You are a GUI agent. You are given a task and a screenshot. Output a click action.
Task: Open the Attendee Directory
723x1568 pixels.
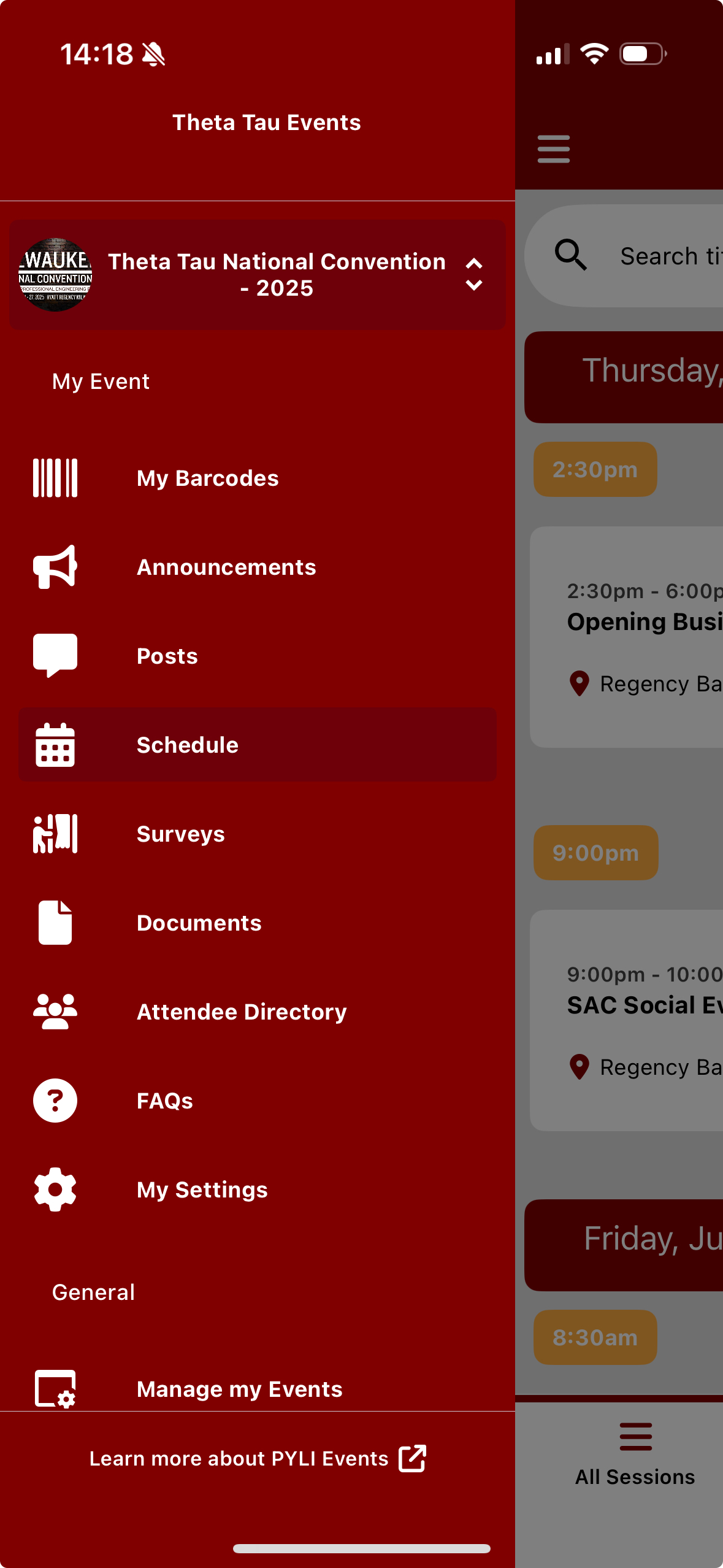(x=258, y=1012)
